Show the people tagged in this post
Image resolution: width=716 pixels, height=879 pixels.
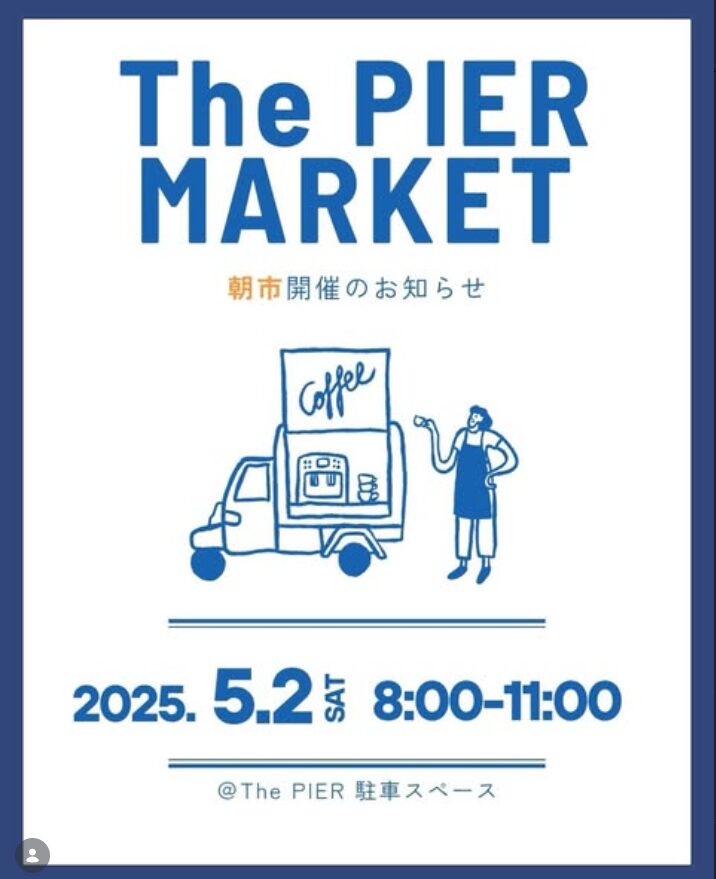click(33, 854)
